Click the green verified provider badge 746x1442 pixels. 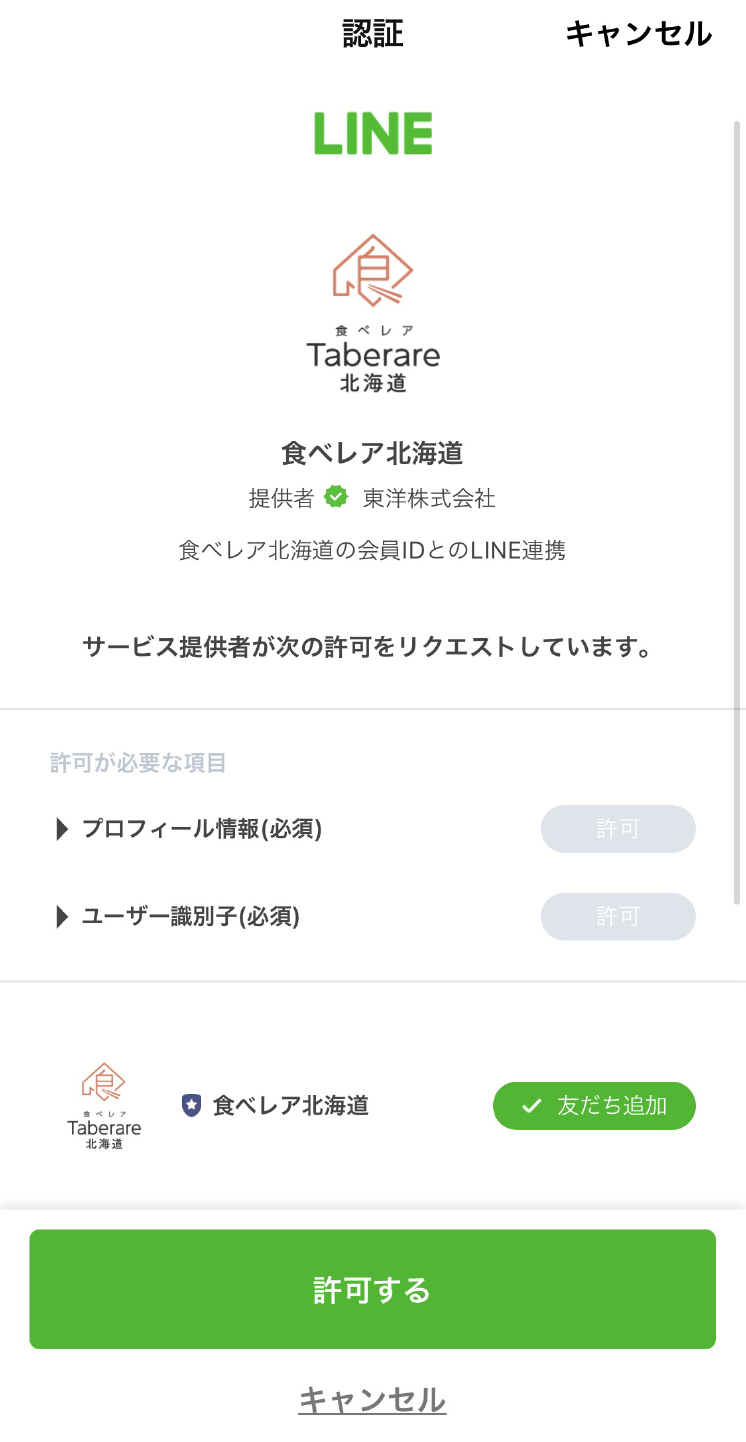point(336,497)
